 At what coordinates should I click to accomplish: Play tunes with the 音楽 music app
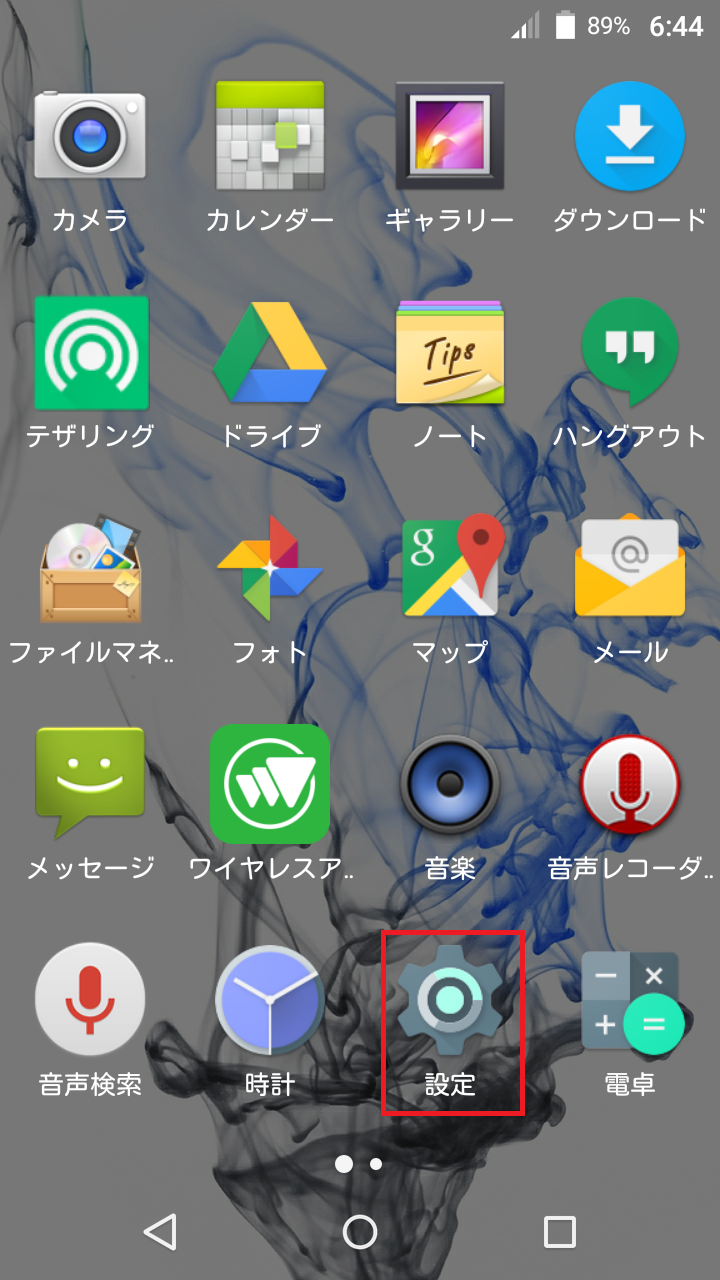pyautogui.click(x=450, y=783)
